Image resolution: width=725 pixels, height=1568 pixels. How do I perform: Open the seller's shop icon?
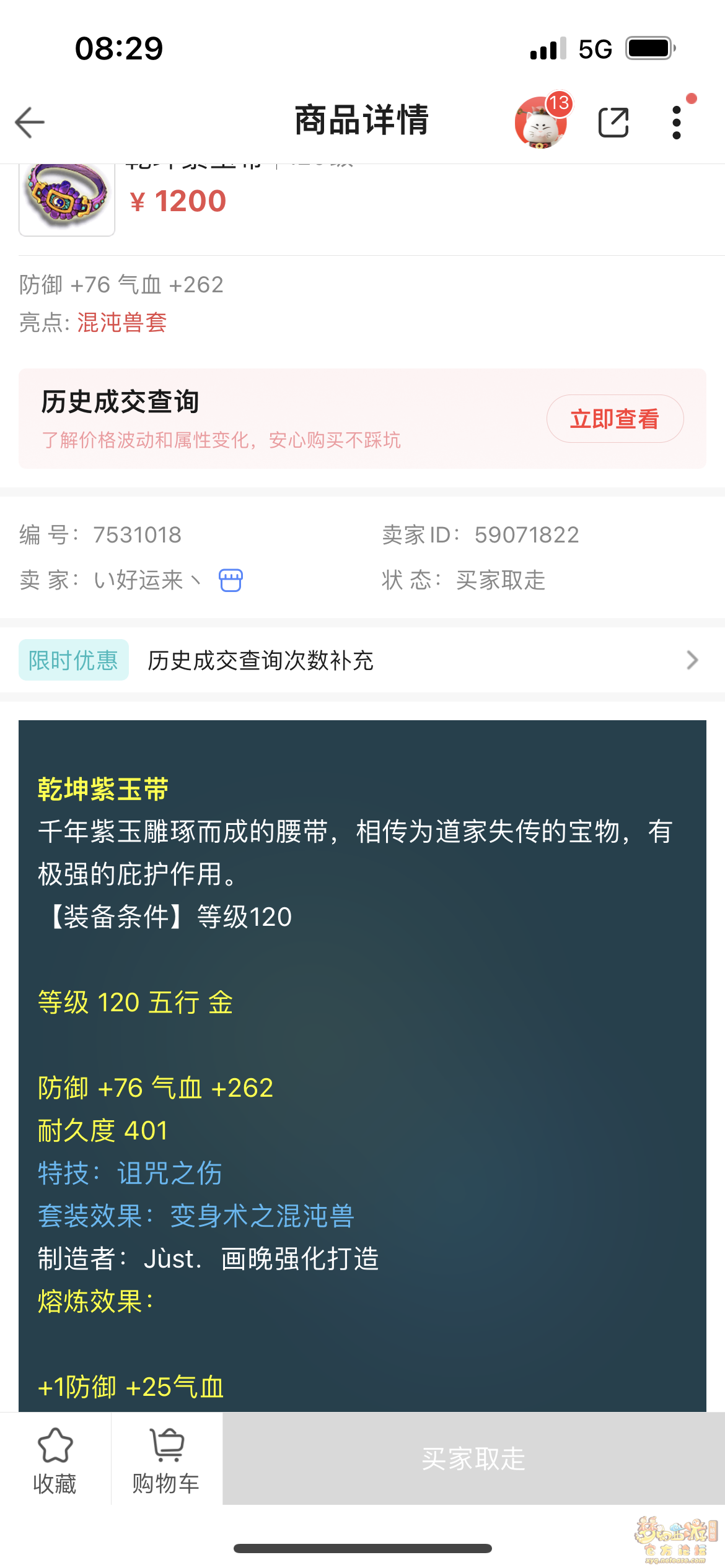tap(231, 580)
